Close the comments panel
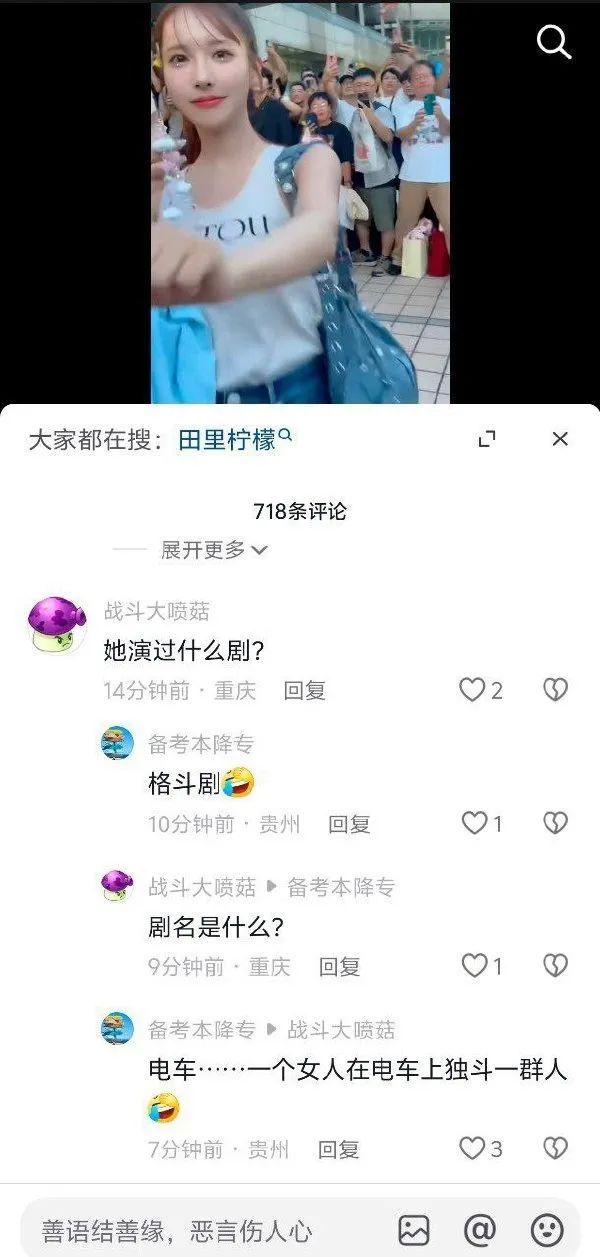 tap(560, 439)
